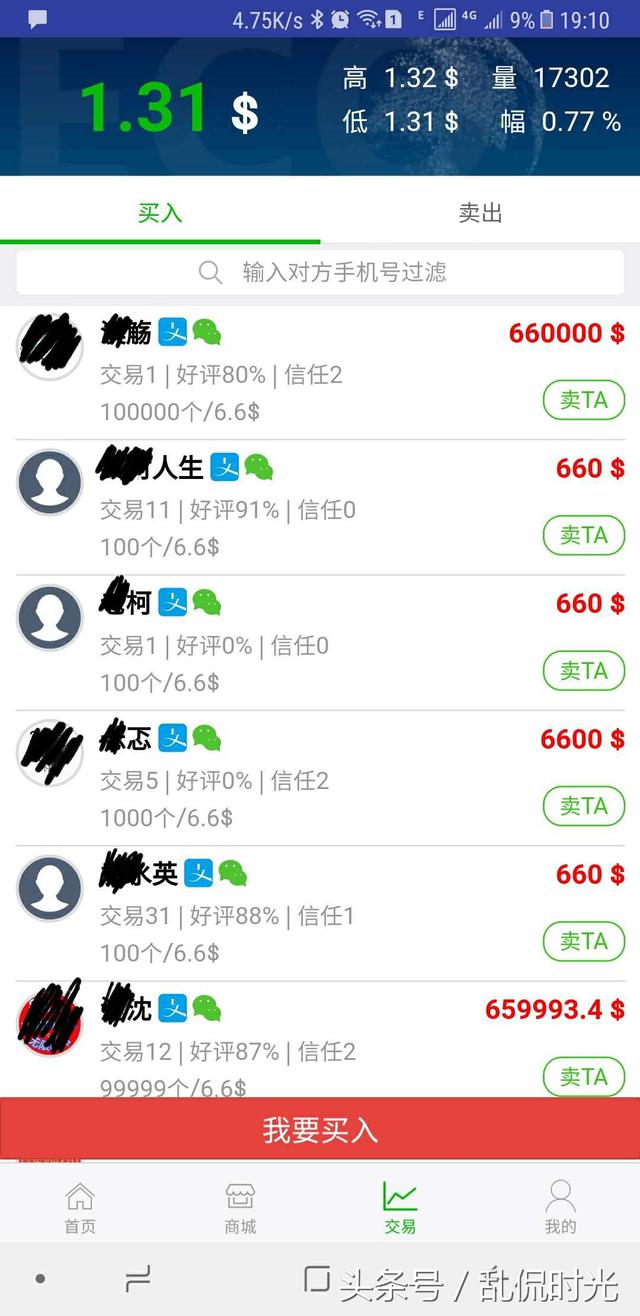Tap 卖TA on the 660000 $ order
This screenshot has height=1316, width=640.
pyautogui.click(x=584, y=400)
